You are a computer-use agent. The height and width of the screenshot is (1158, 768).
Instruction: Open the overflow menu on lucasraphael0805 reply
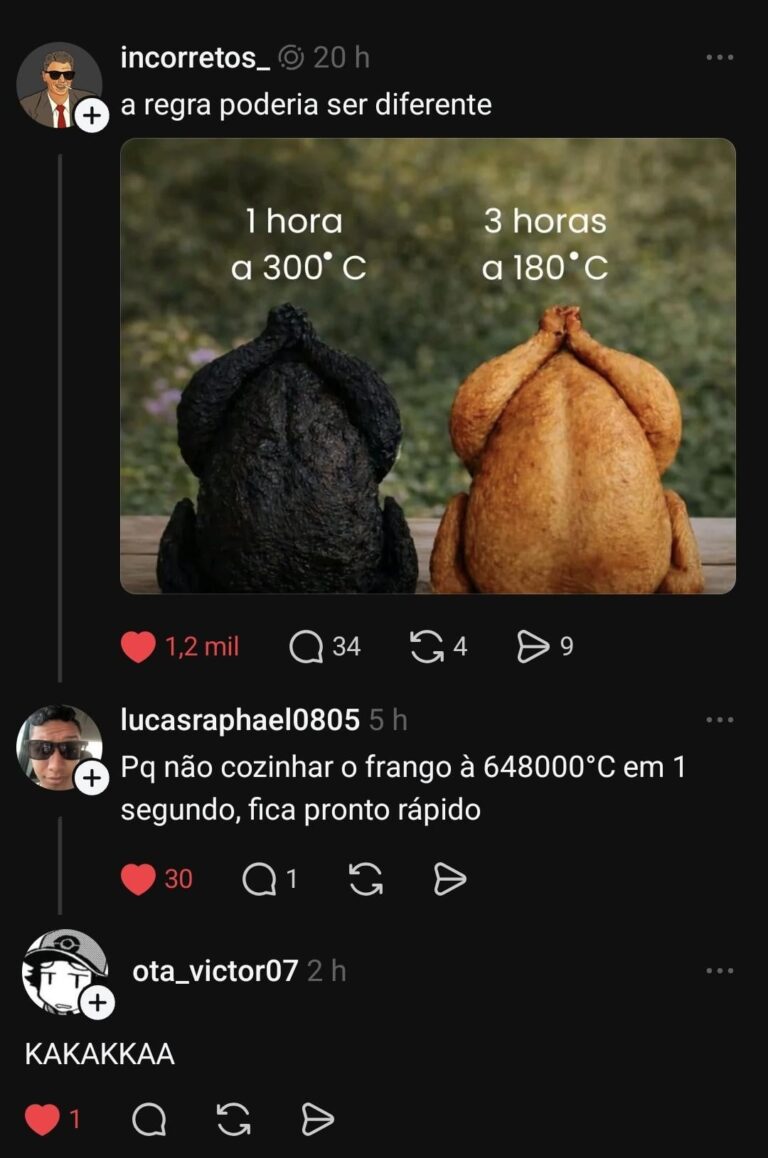[x=720, y=720]
